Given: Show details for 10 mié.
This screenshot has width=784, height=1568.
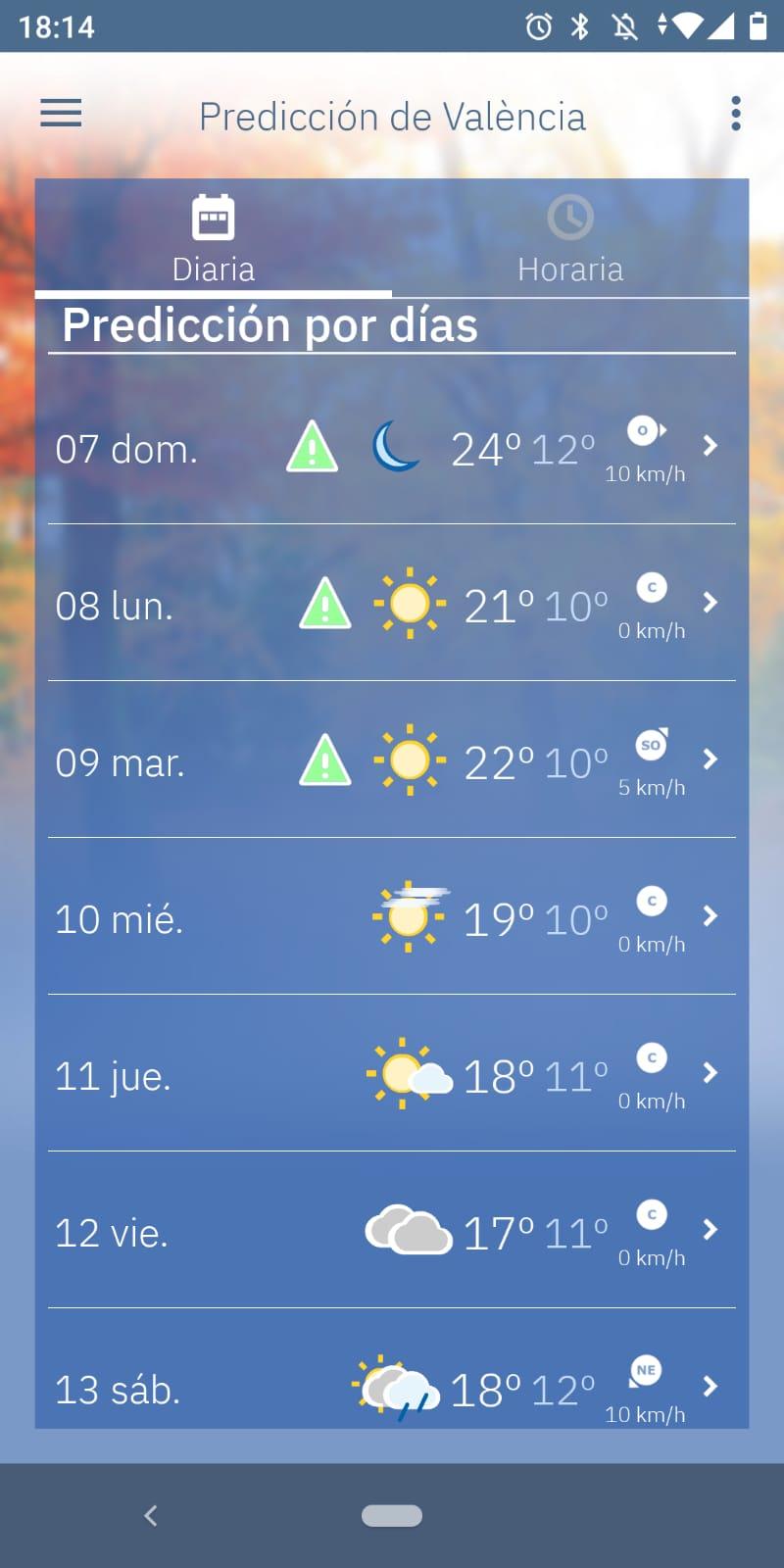Looking at the screenshot, I should coord(710,916).
